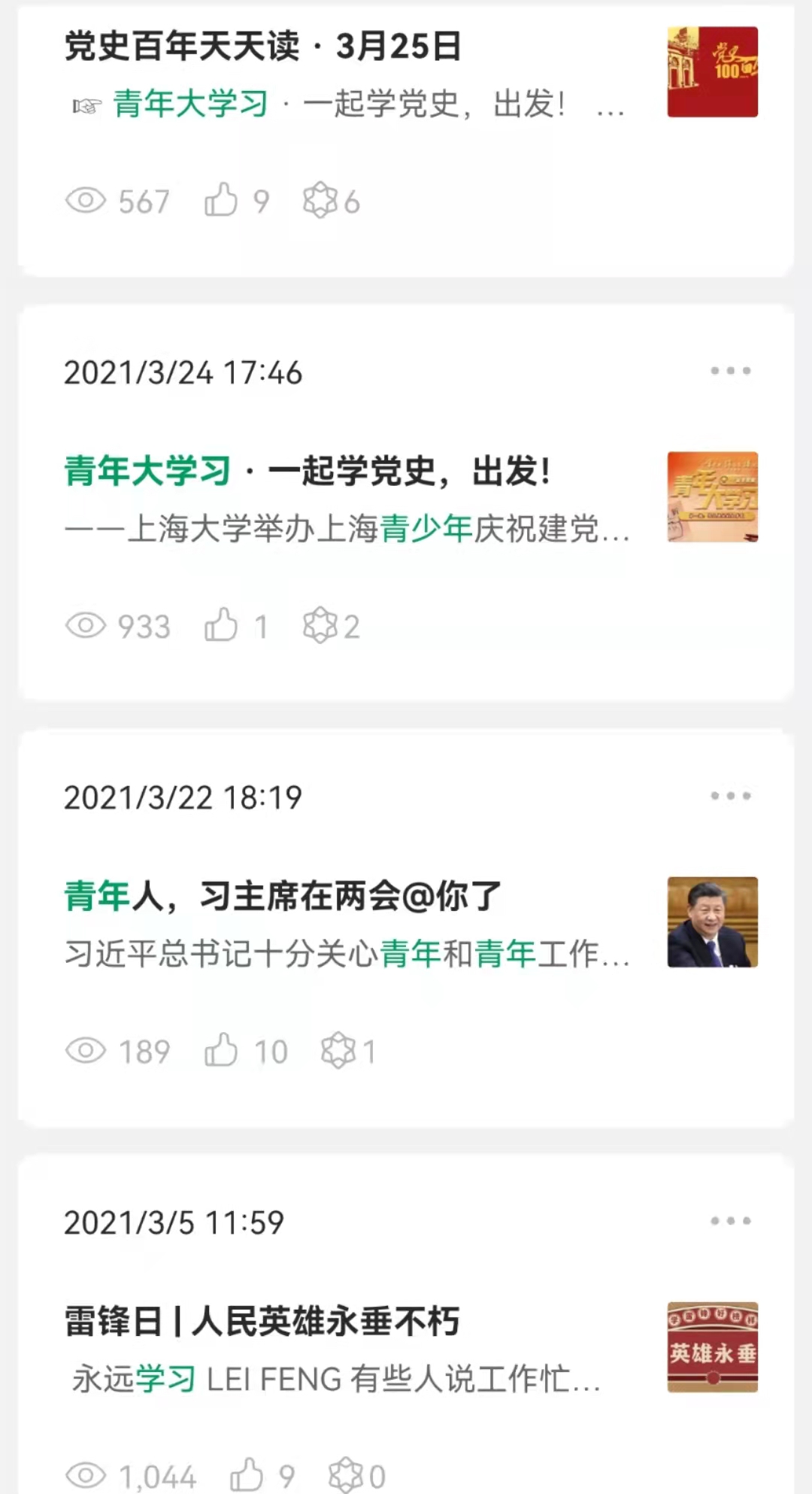The image size is (812, 1494).
Task: Open 雷锋日 | 人民英雄永垂不朽
Action: (x=262, y=1322)
